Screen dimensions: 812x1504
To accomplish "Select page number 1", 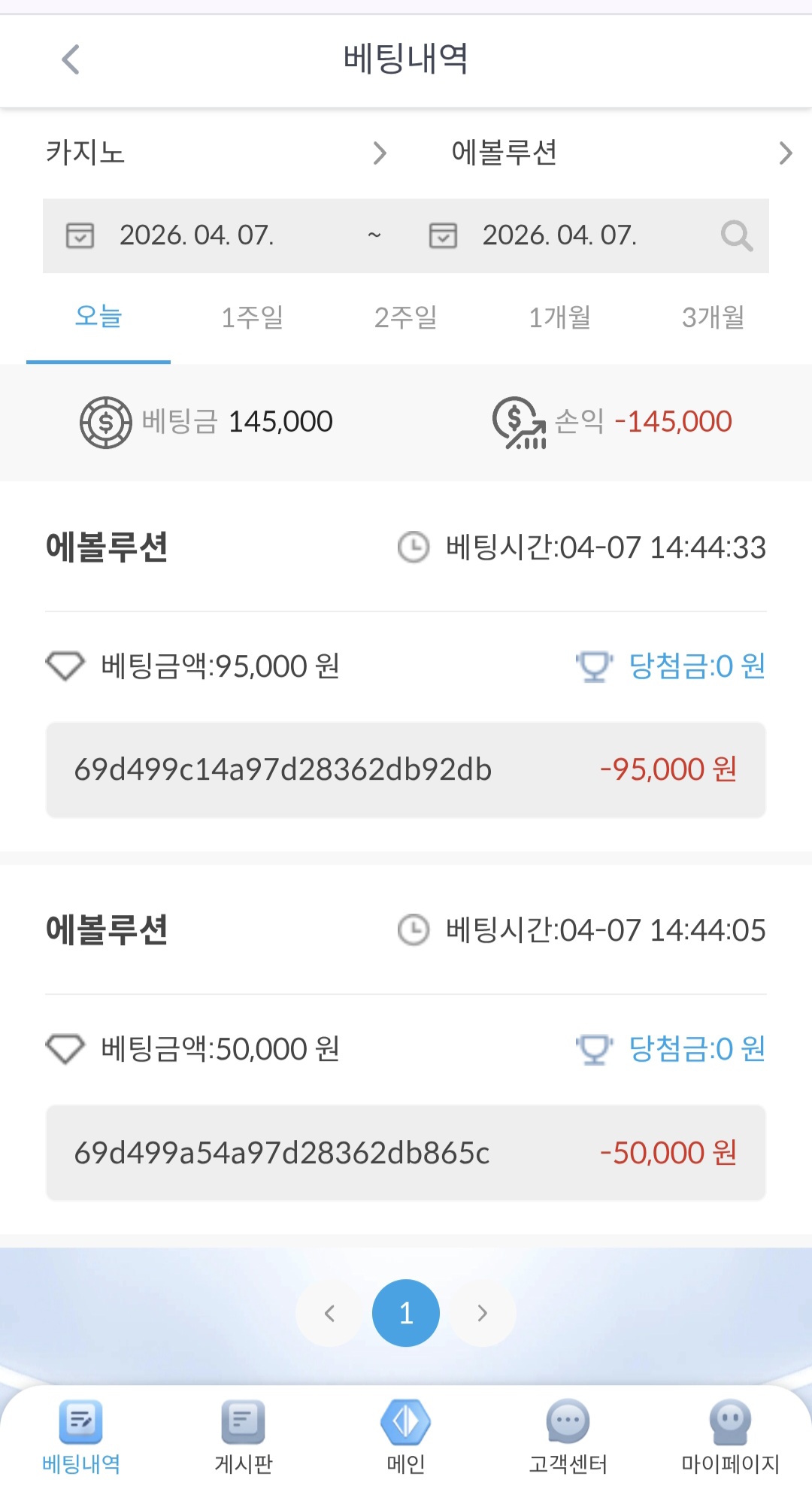I will tap(406, 1313).
